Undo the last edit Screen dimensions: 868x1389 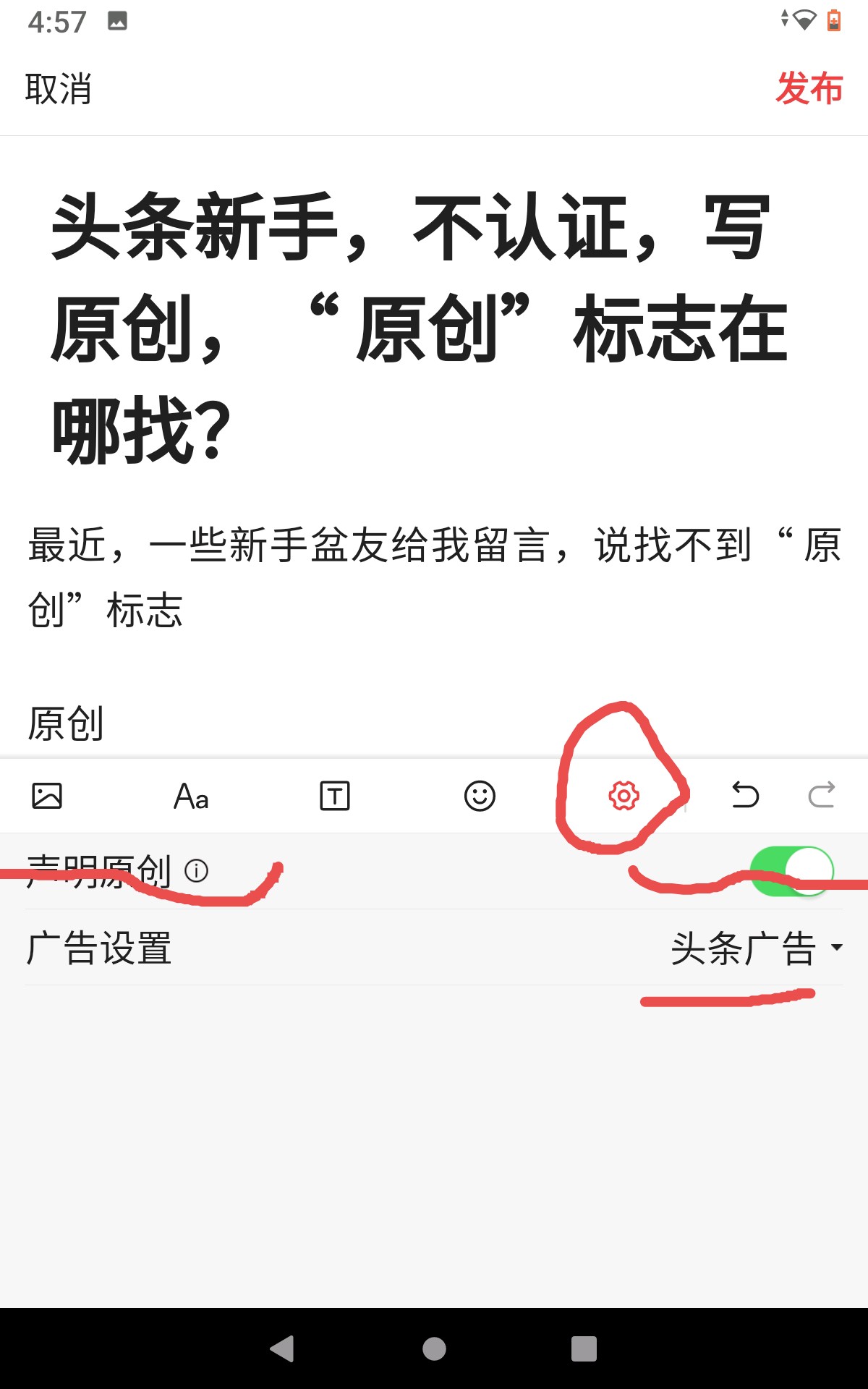pyautogui.click(x=745, y=795)
